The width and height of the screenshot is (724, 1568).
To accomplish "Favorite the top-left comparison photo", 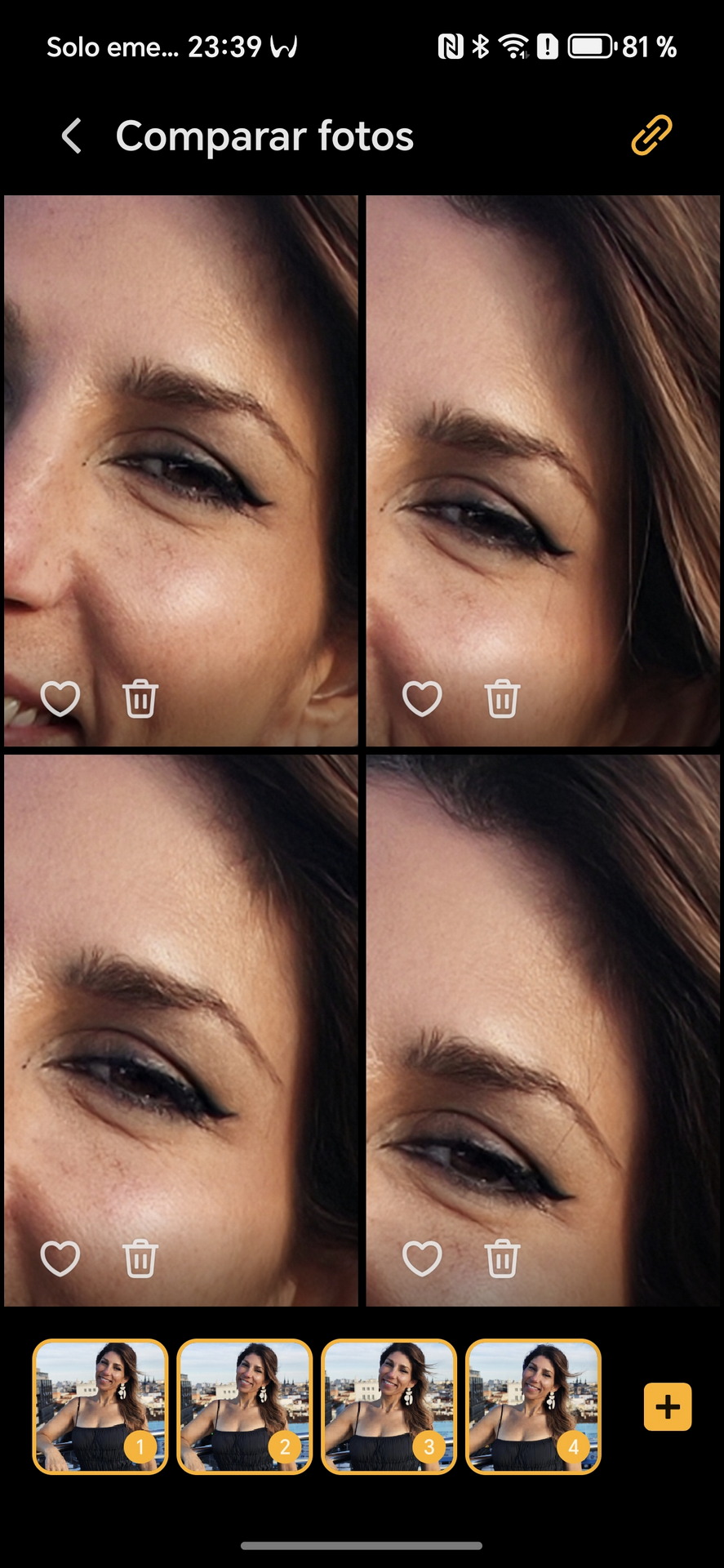I will point(60,699).
